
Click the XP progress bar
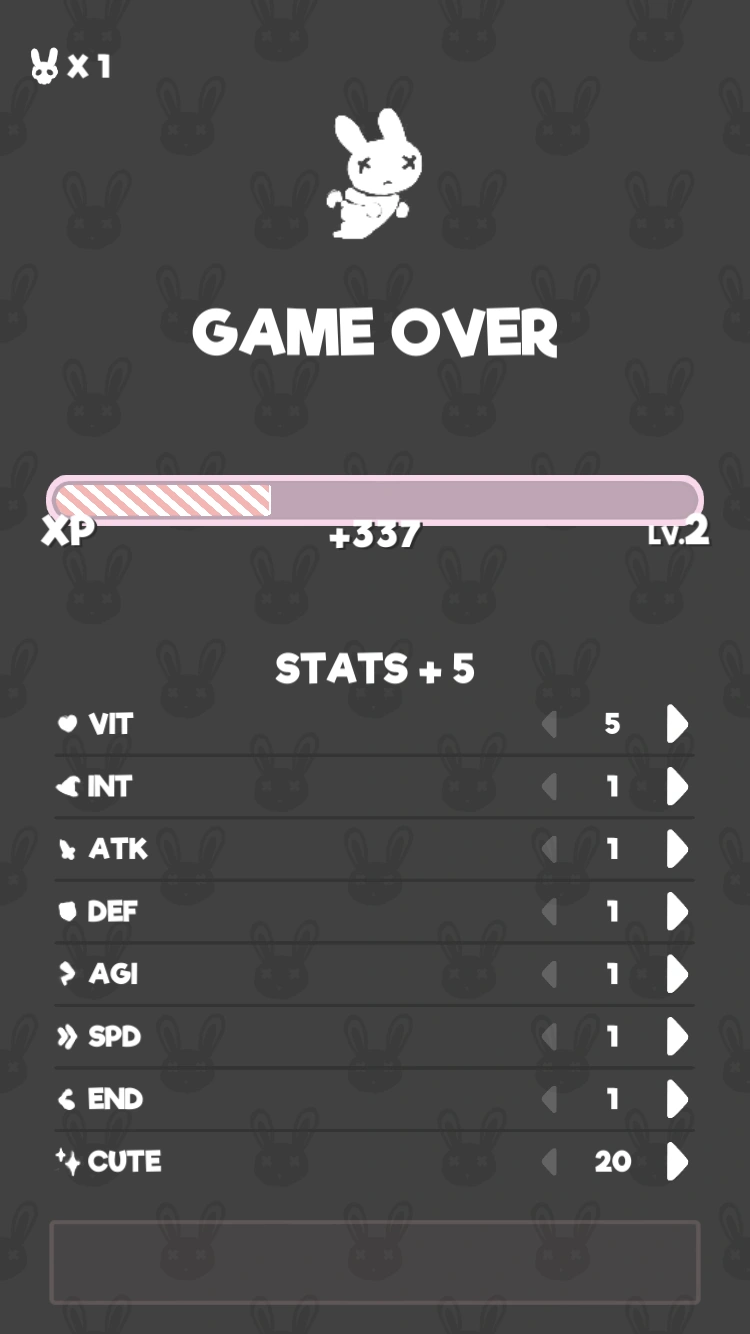point(375,498)
